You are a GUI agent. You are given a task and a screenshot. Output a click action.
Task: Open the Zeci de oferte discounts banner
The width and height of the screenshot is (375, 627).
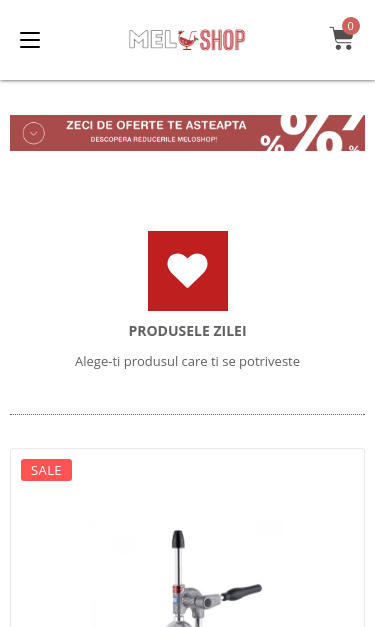click(x=188, y=133)
